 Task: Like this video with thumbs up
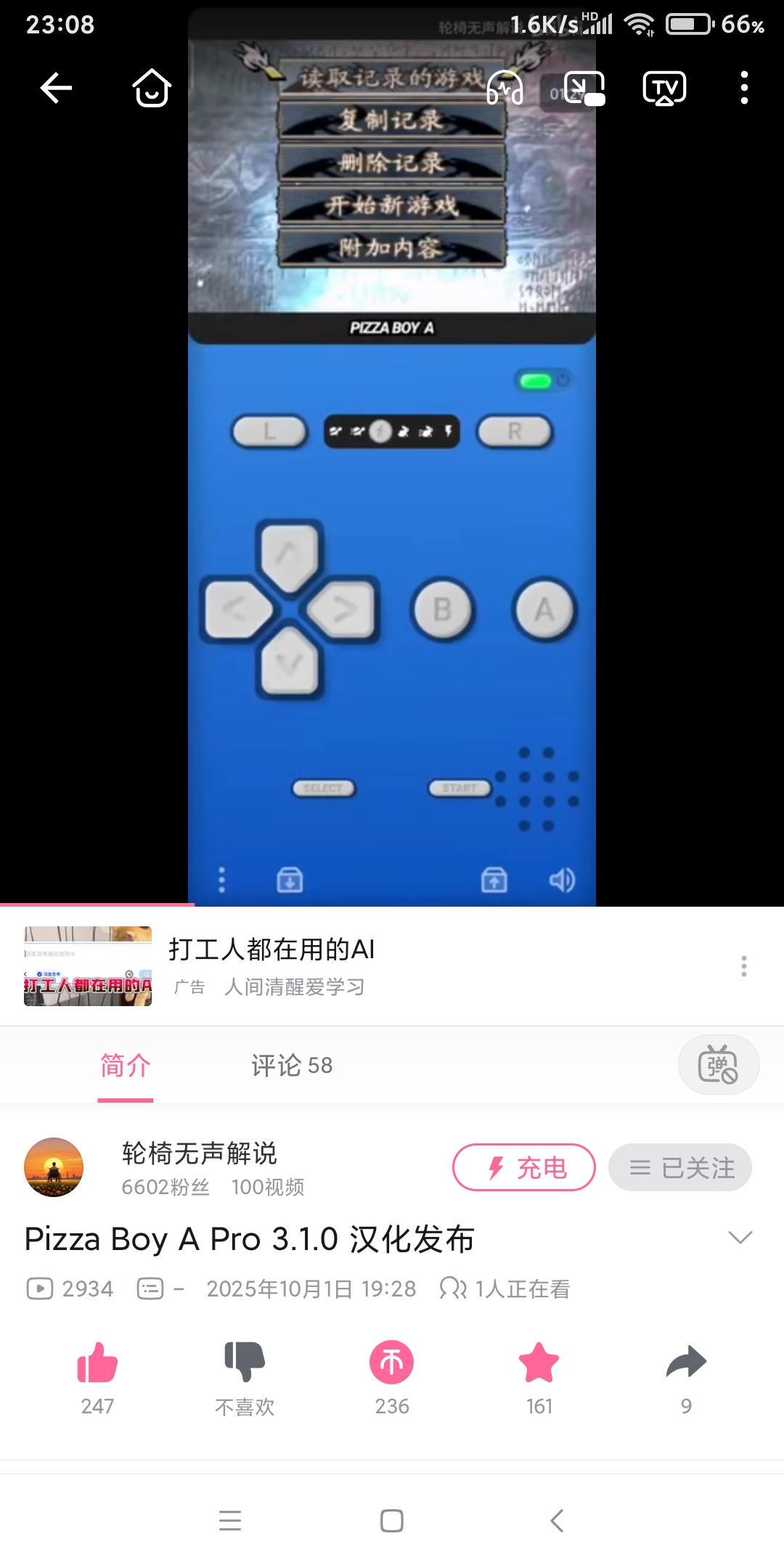pos(97,1363)
